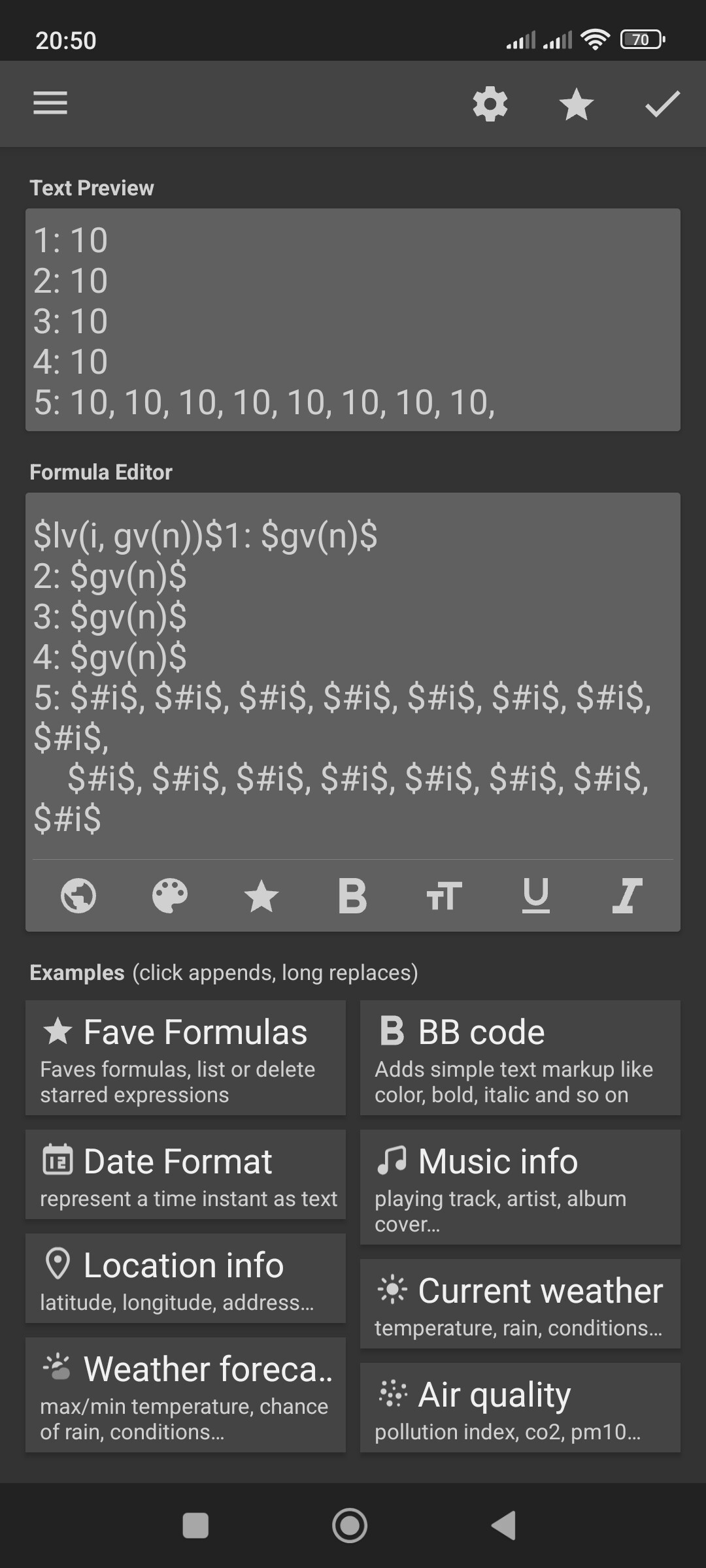706x1568 pixels.
Task: Open the Fave Formulas examples
Action: pyautogui.click(x=186, y=1057)
